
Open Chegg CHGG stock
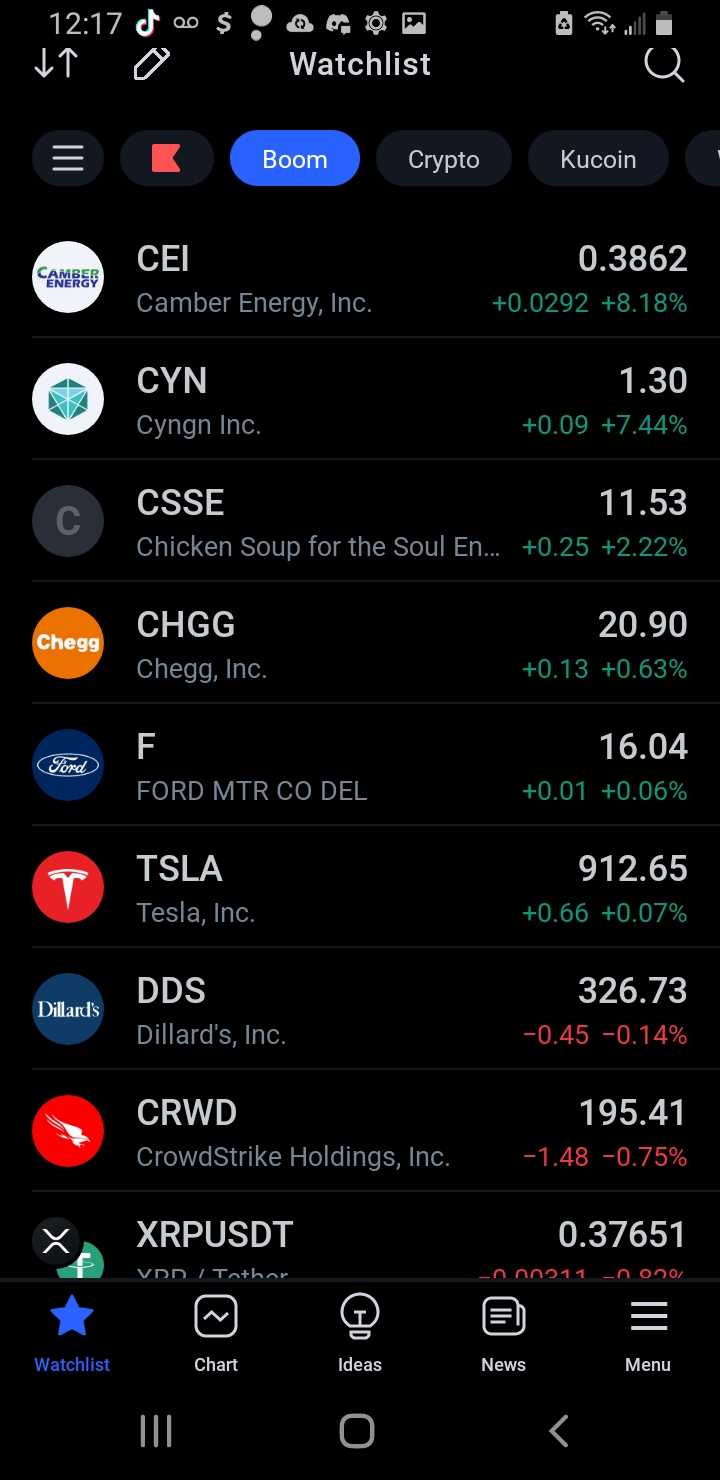[x=360, y=644]
